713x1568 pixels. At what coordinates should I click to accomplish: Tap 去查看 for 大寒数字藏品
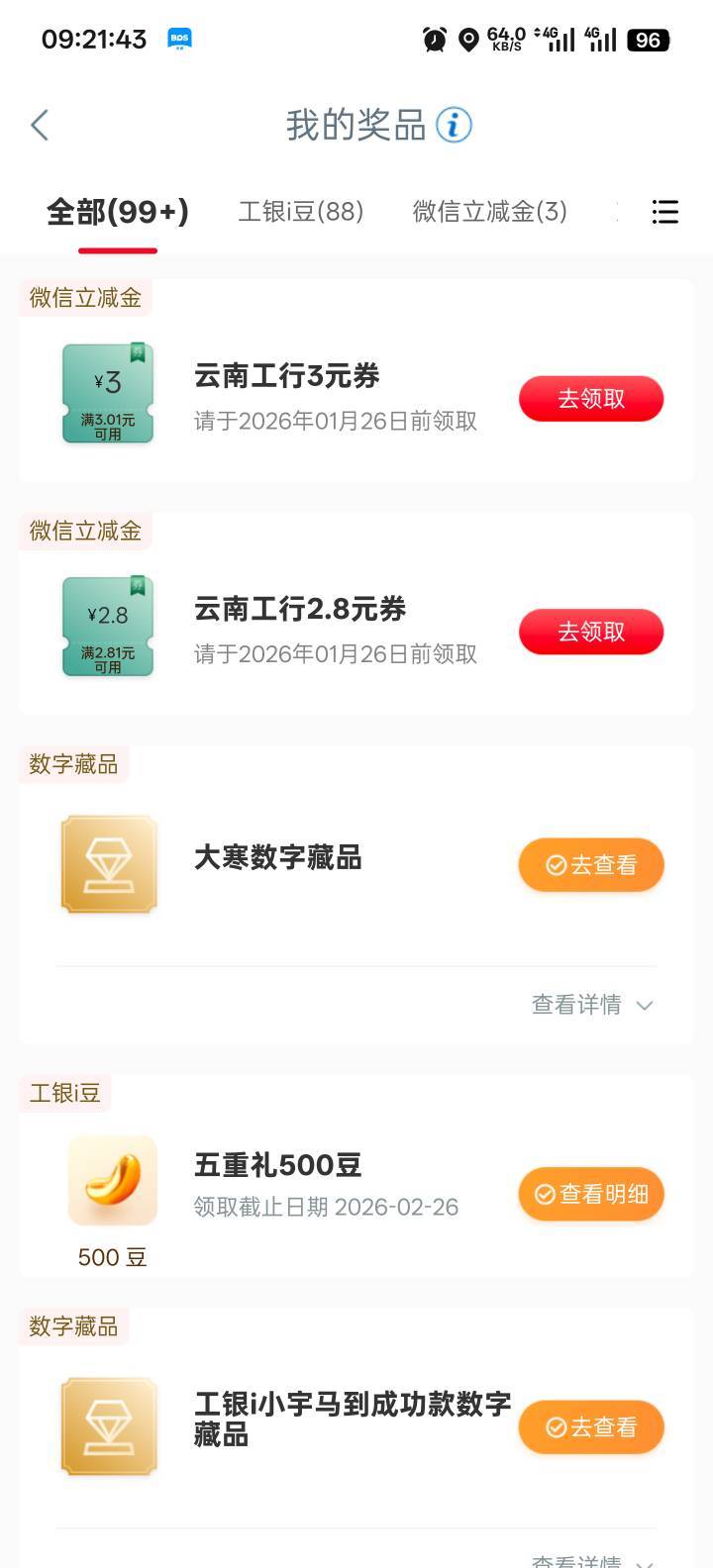[x=591, y=865]
